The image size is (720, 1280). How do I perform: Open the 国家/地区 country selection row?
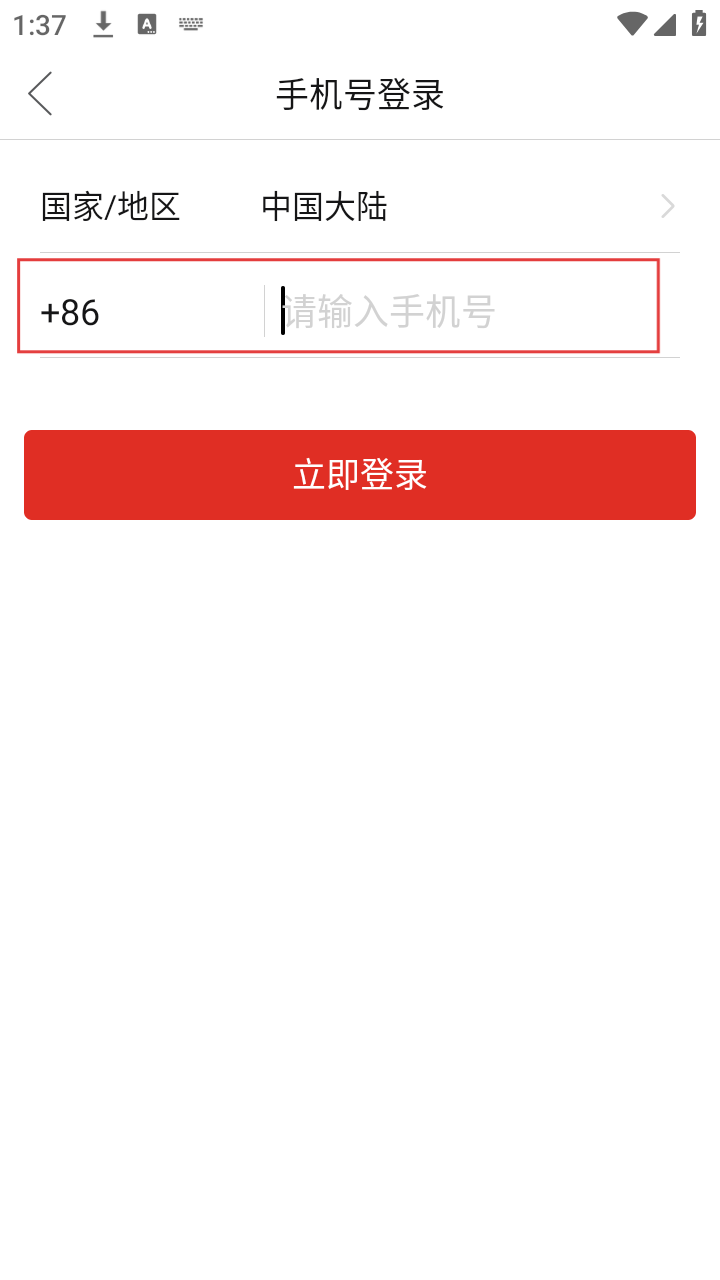[x=360, y=207]
